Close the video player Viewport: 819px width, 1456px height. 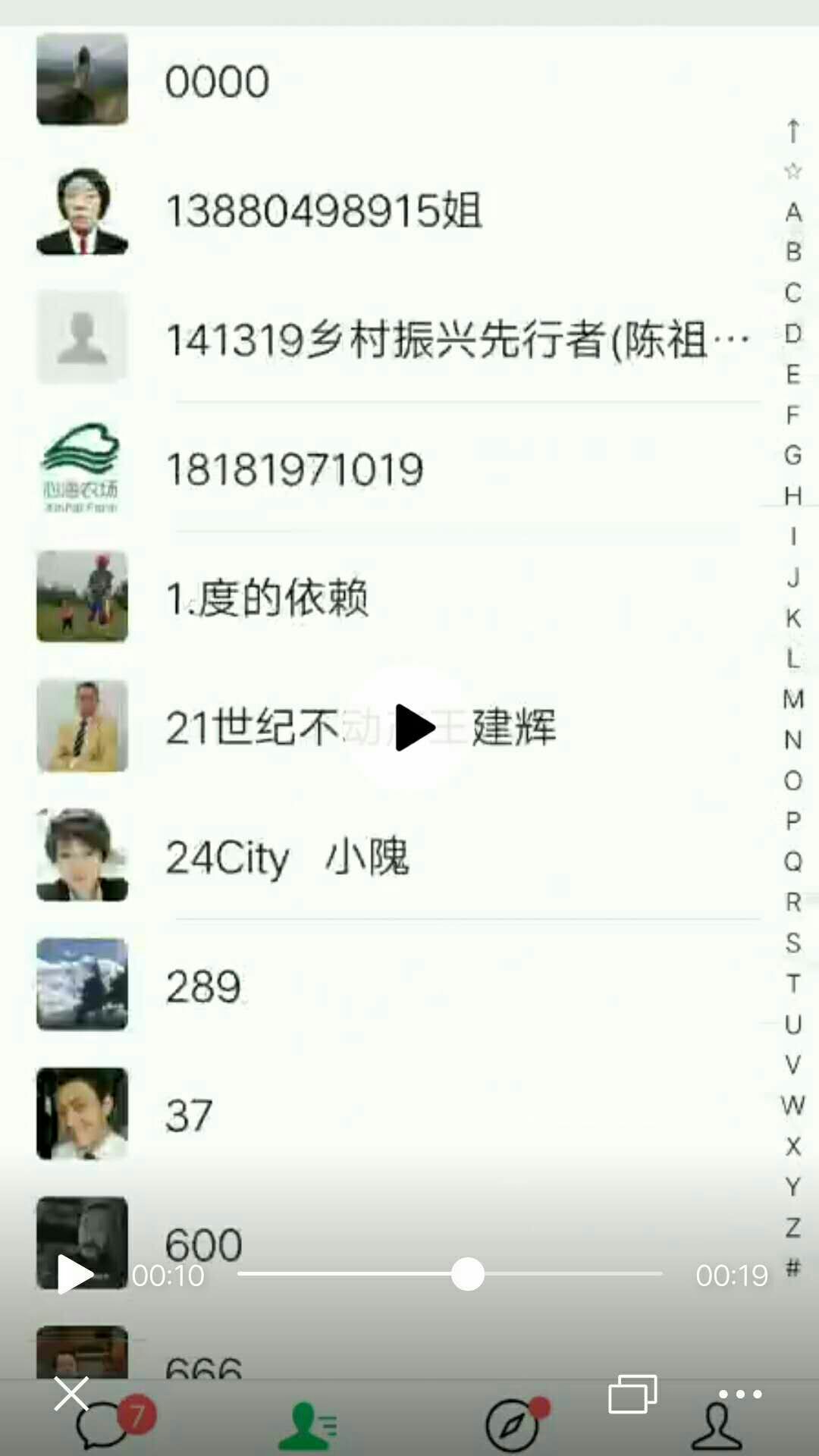tap(71, 1394)
